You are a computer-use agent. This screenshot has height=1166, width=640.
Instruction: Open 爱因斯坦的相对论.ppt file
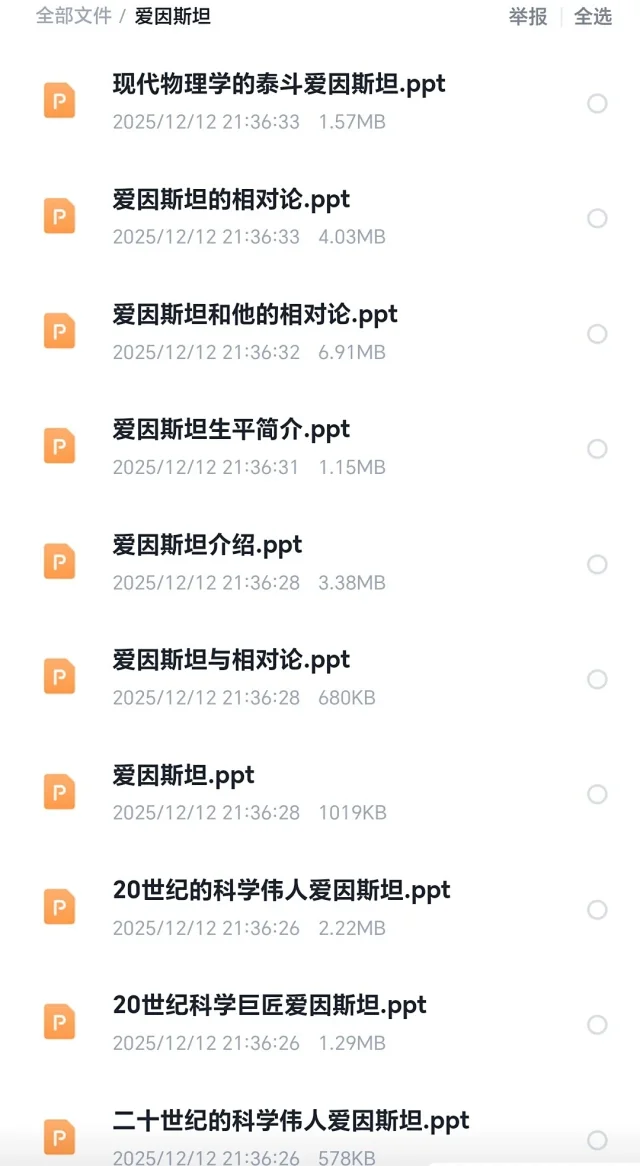click(x=231, y=199)
